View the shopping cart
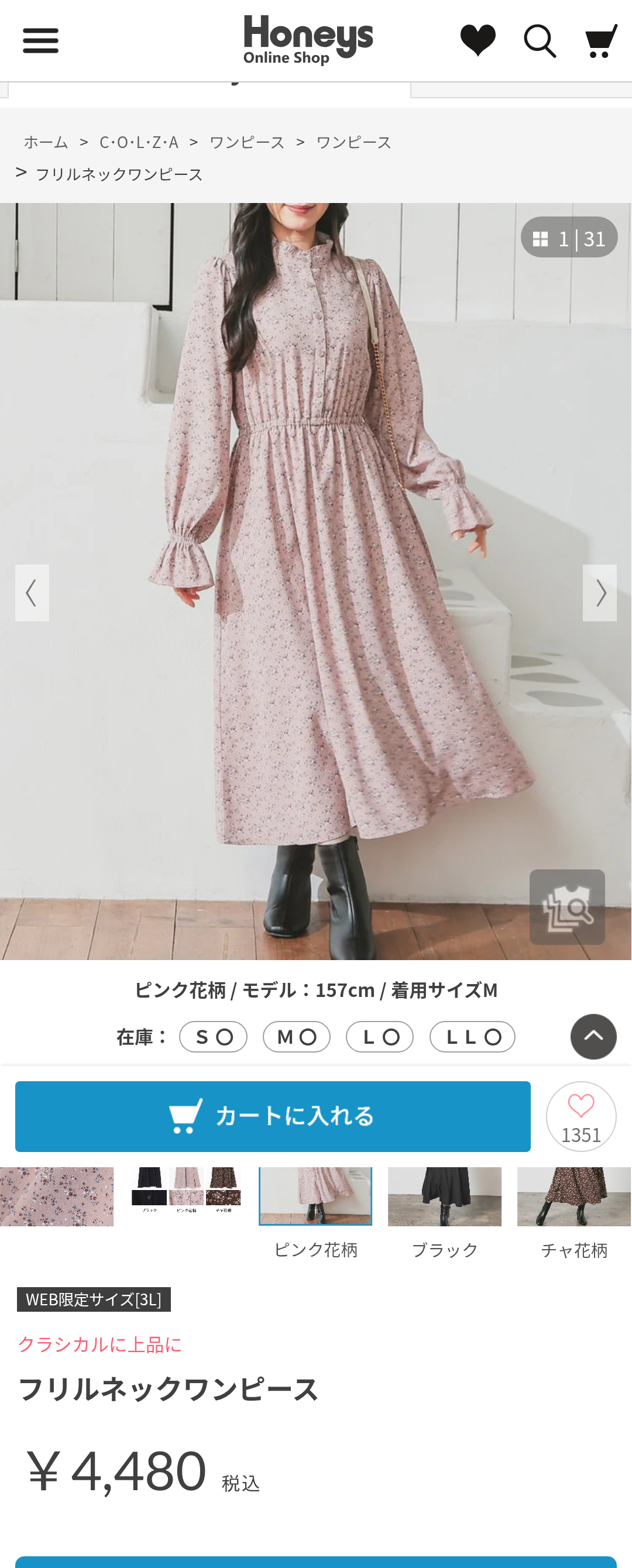This screenshot has height=1568, width=632. [x=600, y=42]
